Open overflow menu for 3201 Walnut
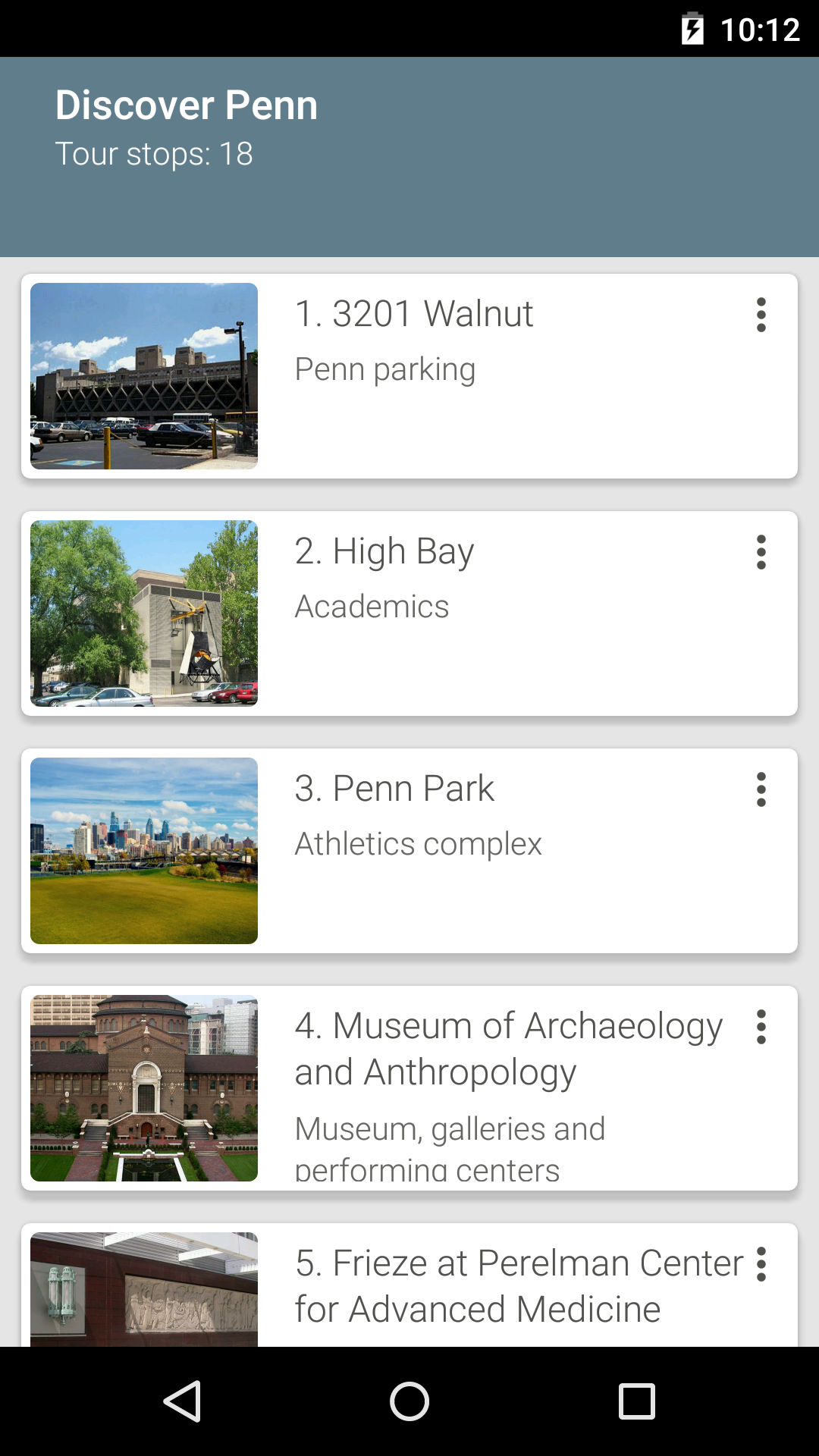The height and width of the screenshot is (1456, 819). (761, 315)
